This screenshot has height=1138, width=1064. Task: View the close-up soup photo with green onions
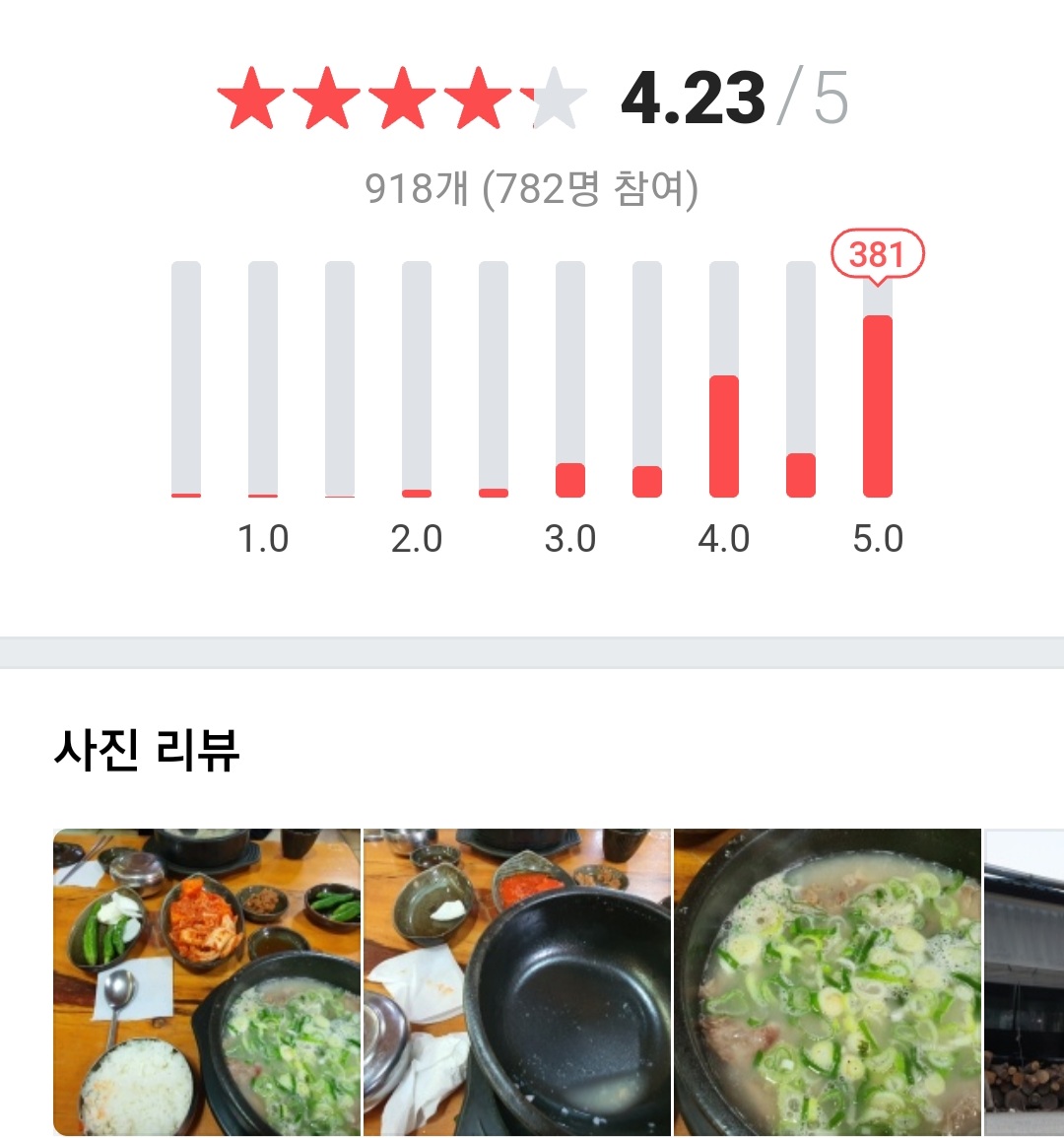828,981
